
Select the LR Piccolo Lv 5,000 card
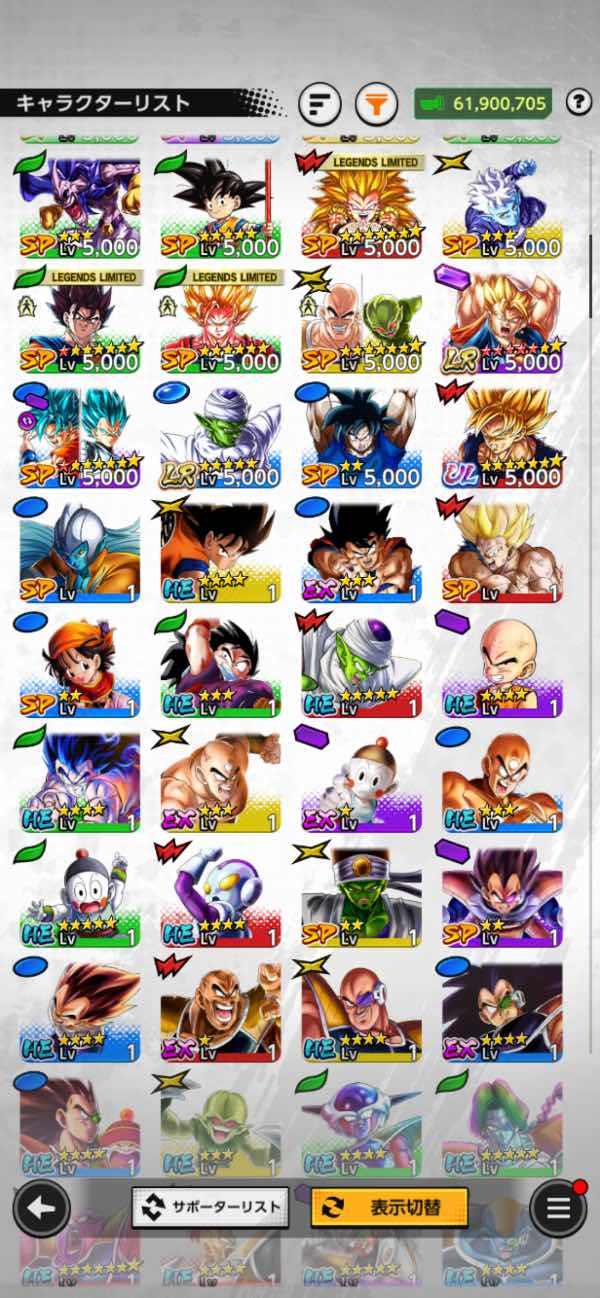[220, 435]
